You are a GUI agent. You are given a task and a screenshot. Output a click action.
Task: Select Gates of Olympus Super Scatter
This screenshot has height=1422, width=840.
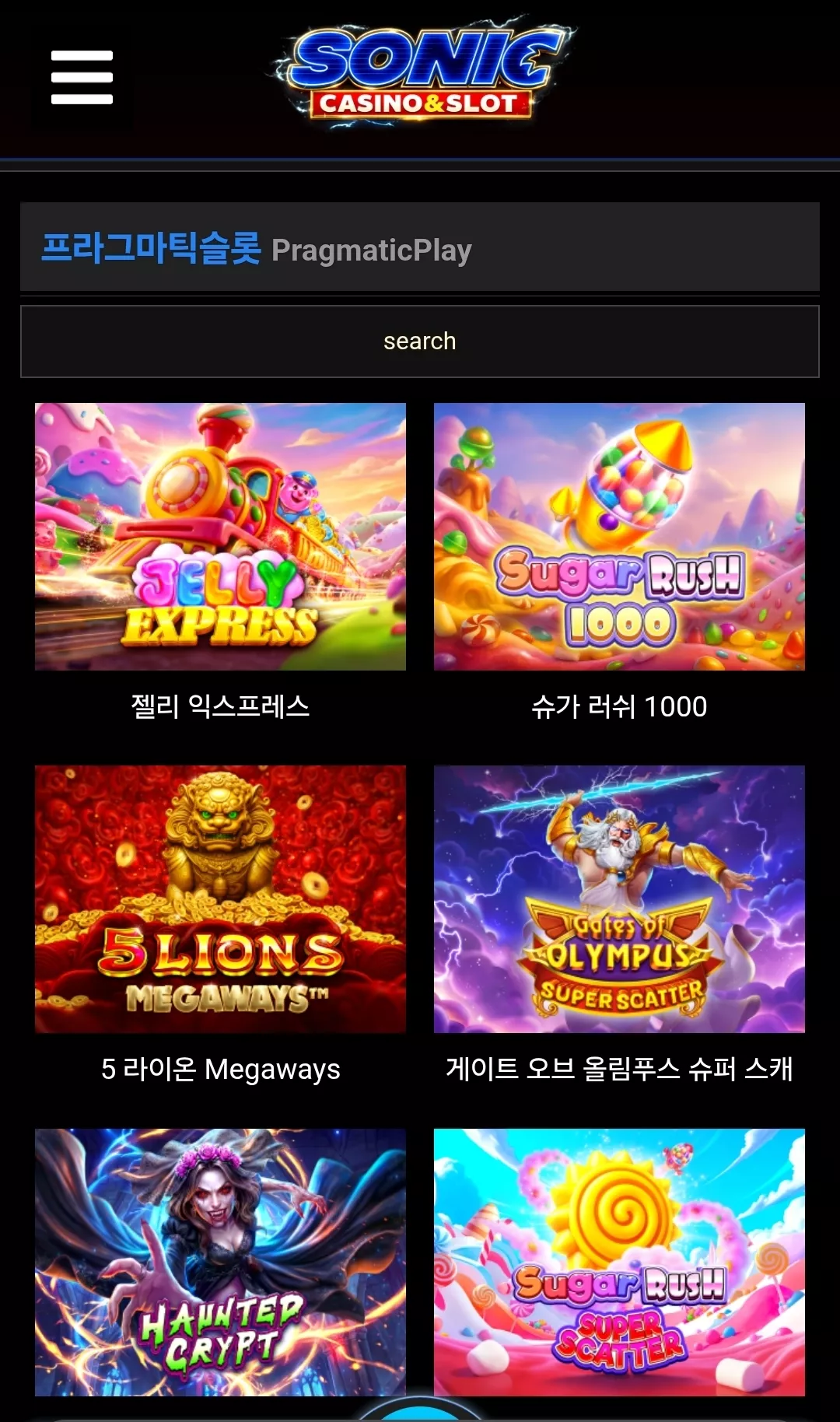619,899
